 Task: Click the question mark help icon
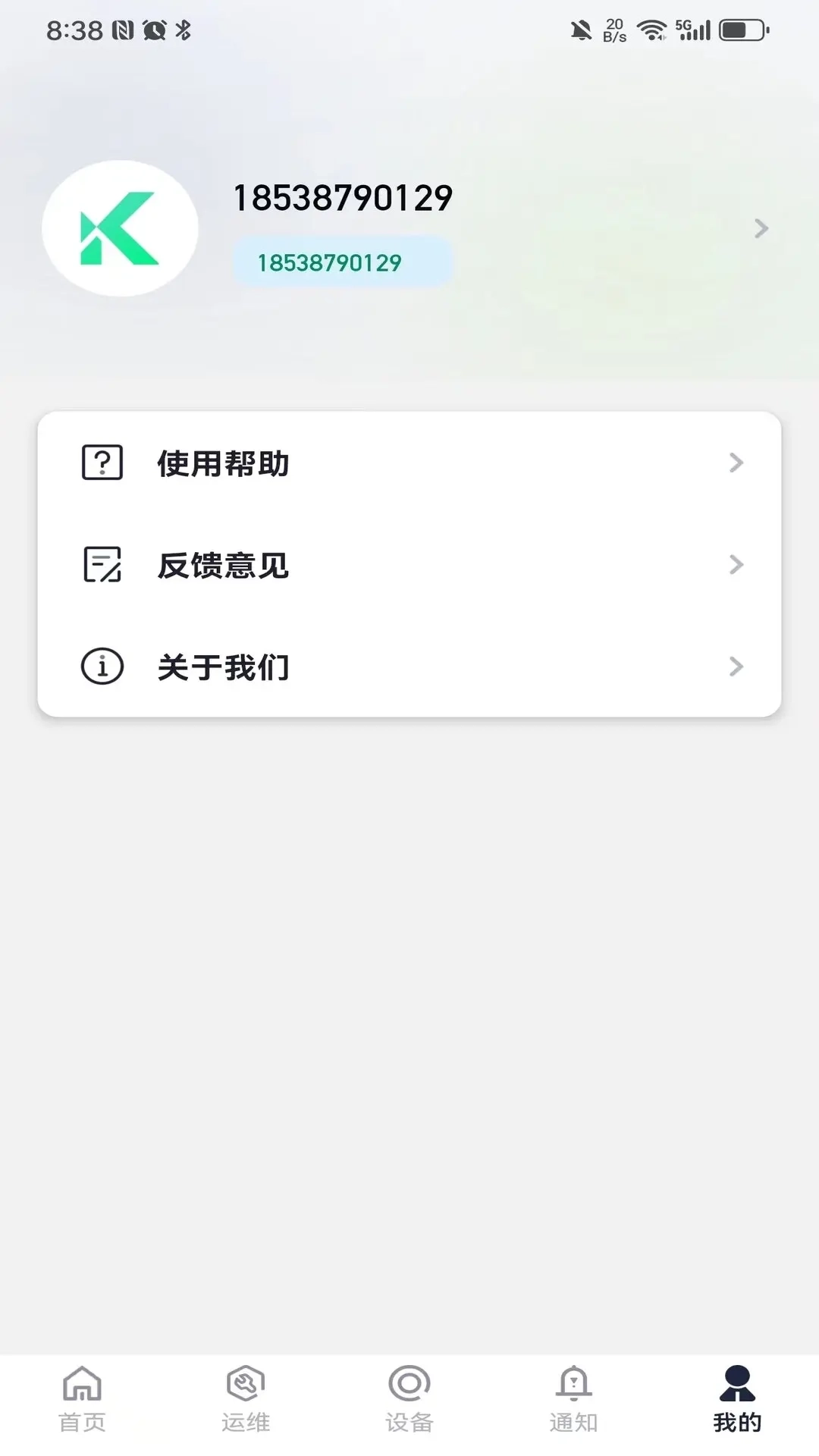click(x=102, y=463)
